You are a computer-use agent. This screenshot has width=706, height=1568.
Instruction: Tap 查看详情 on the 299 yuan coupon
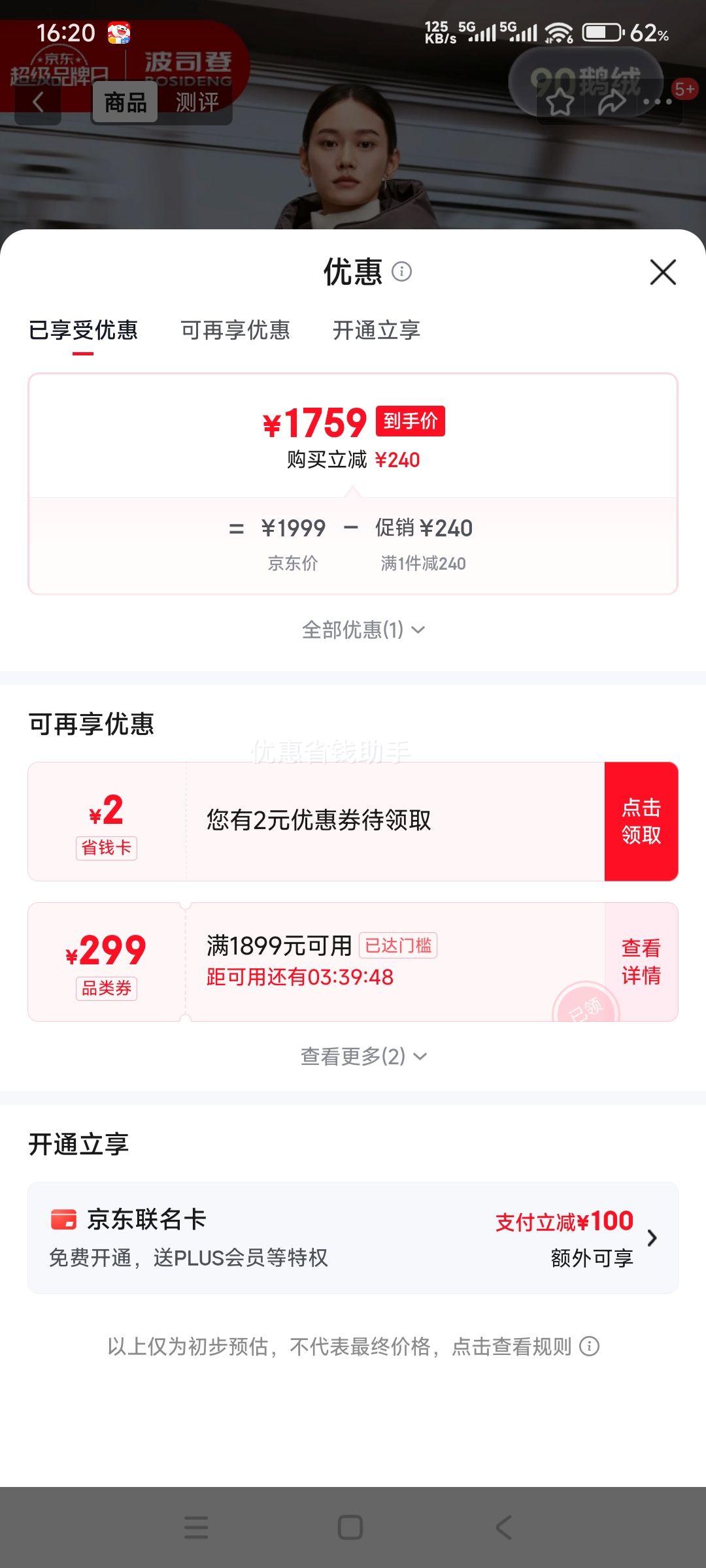(x=641, y=960)
